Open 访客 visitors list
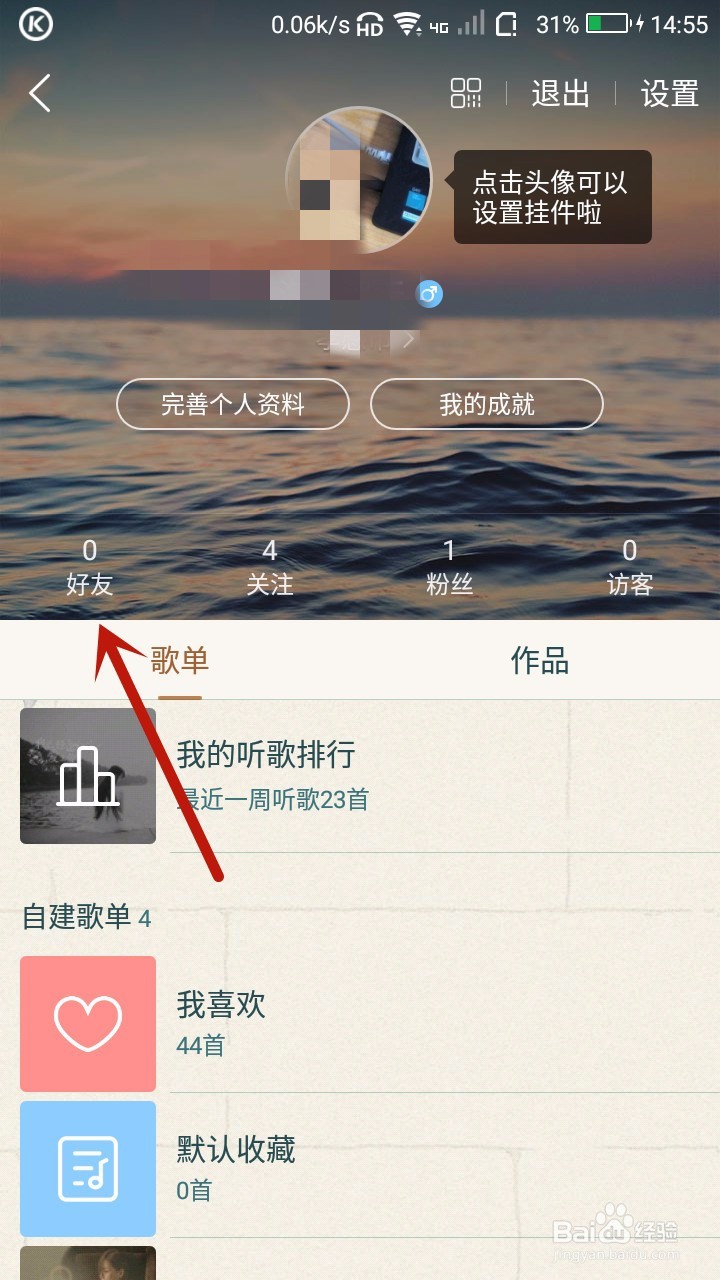The width and height of the screenshot is (720, 1280). coord(630,568)
